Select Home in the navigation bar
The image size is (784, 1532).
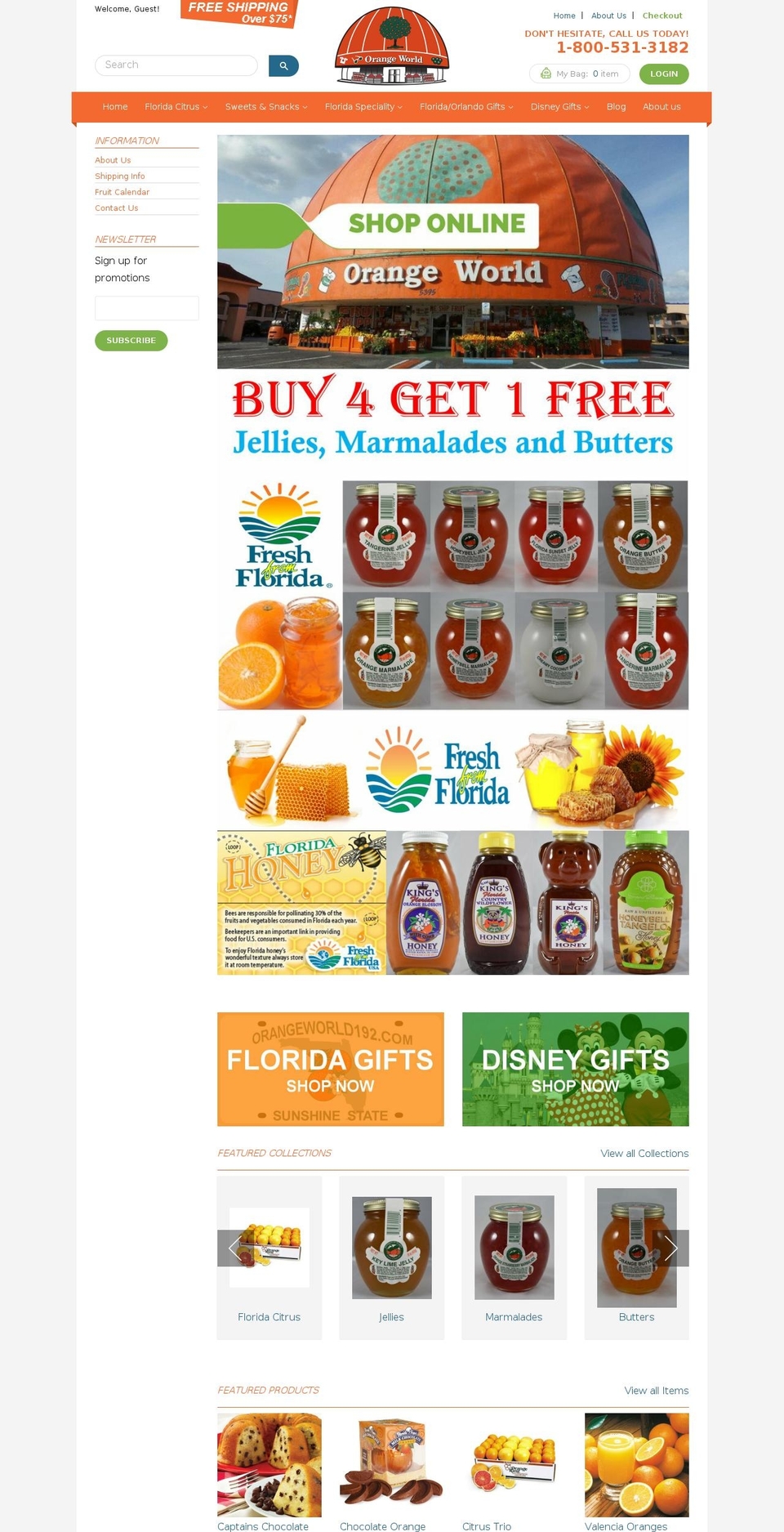click(x=114, y=106)
